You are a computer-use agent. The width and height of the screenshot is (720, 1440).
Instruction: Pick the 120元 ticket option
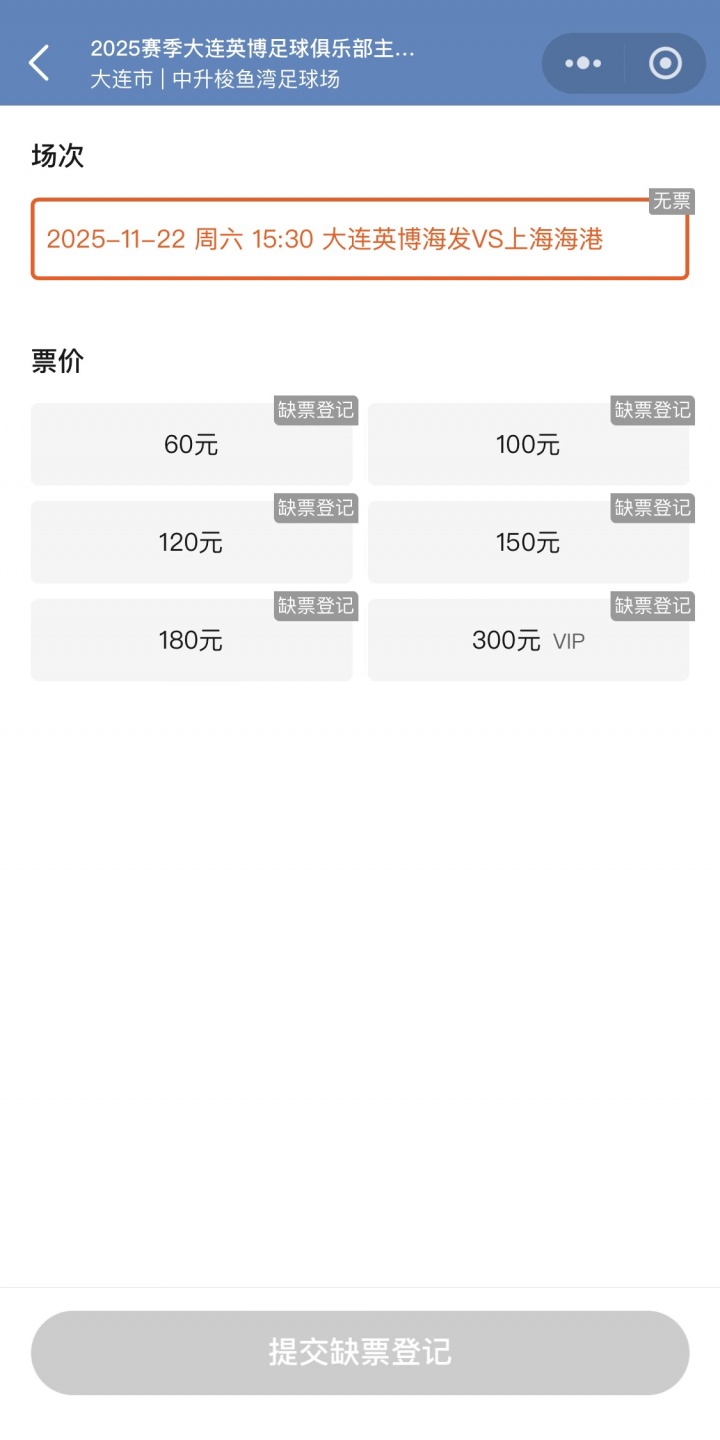[191, 543]
